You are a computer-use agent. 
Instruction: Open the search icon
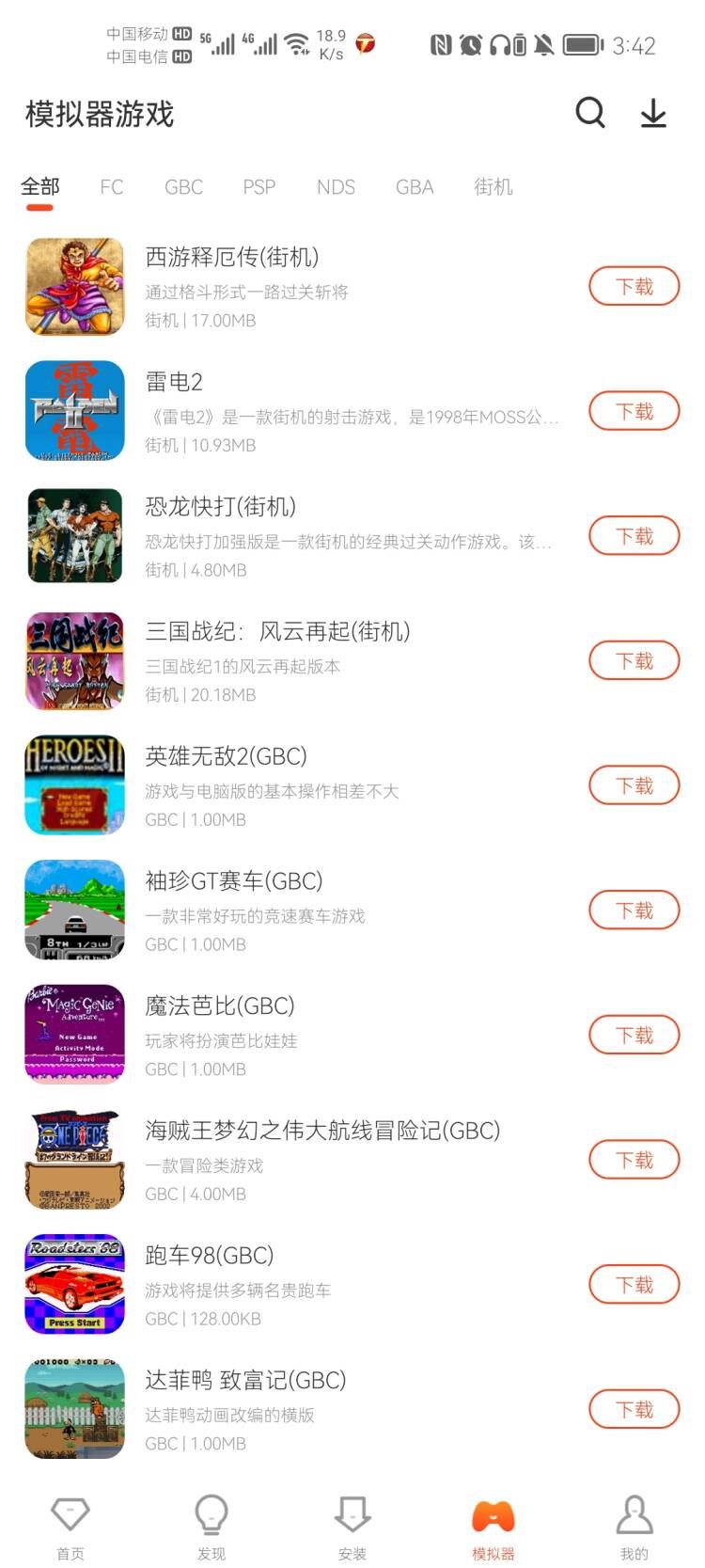(589, 113)
